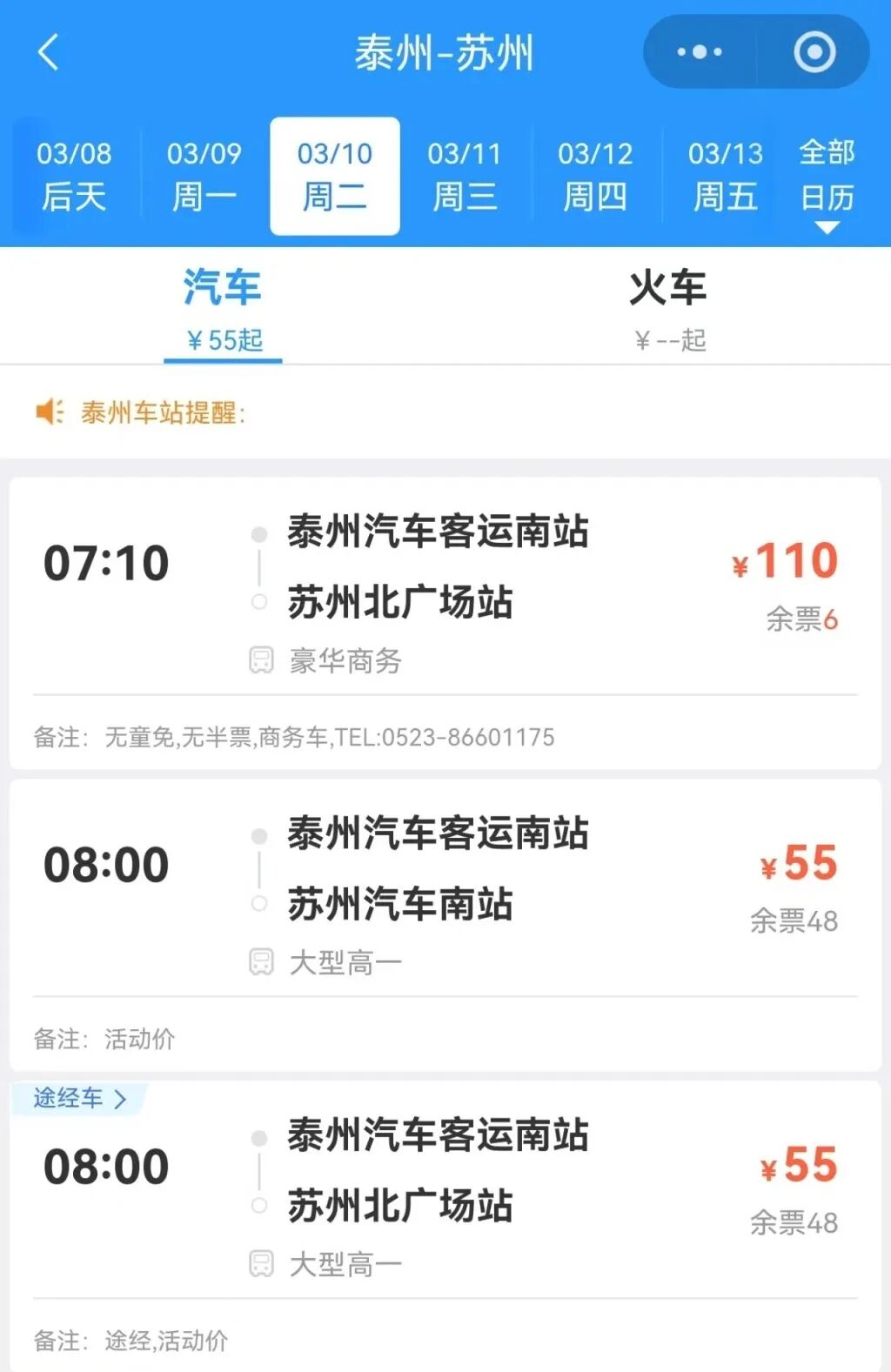The image size is (891, 1372).
Task: Select the 03/10 周二 date
Action: pos(335,176)
